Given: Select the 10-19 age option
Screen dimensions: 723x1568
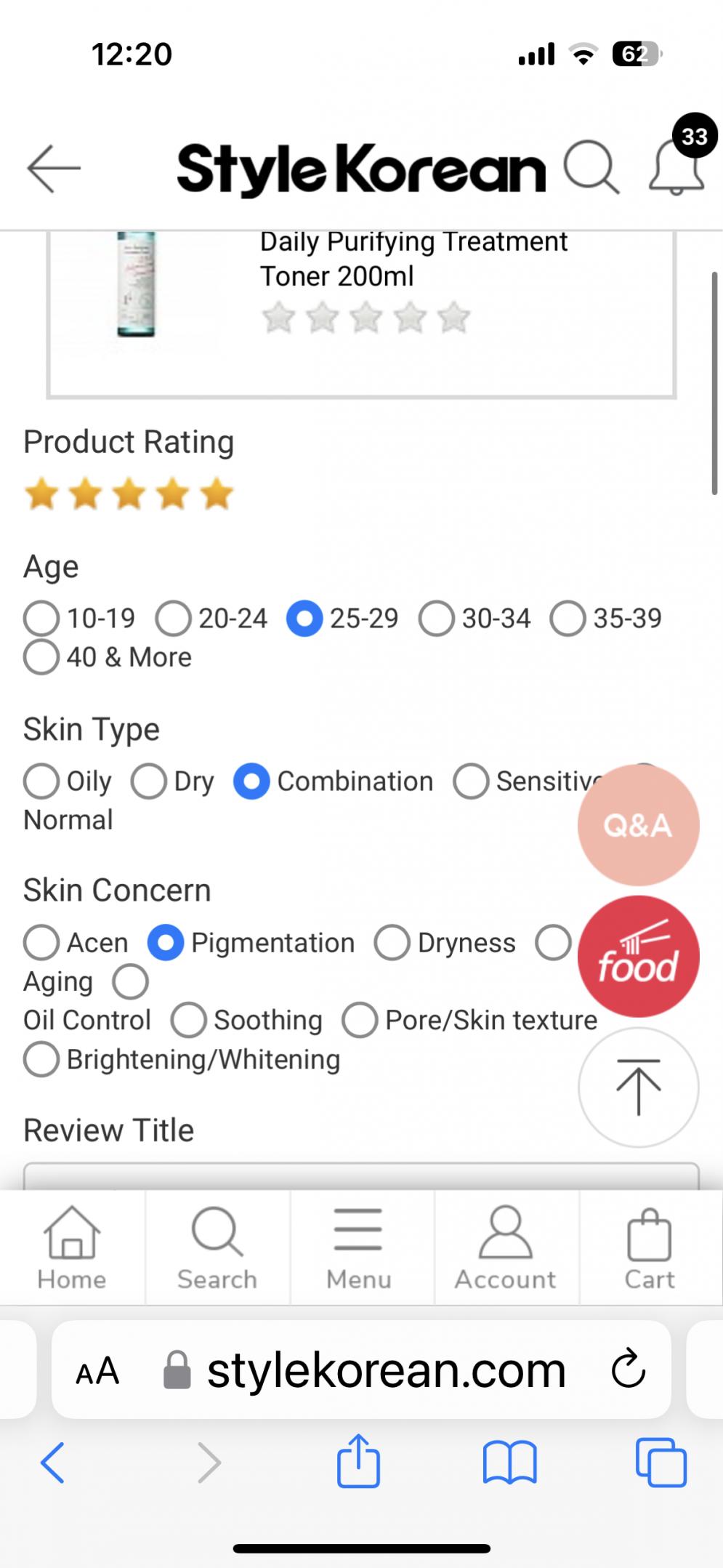Looking at the screenshot, I should click(41, 619).
